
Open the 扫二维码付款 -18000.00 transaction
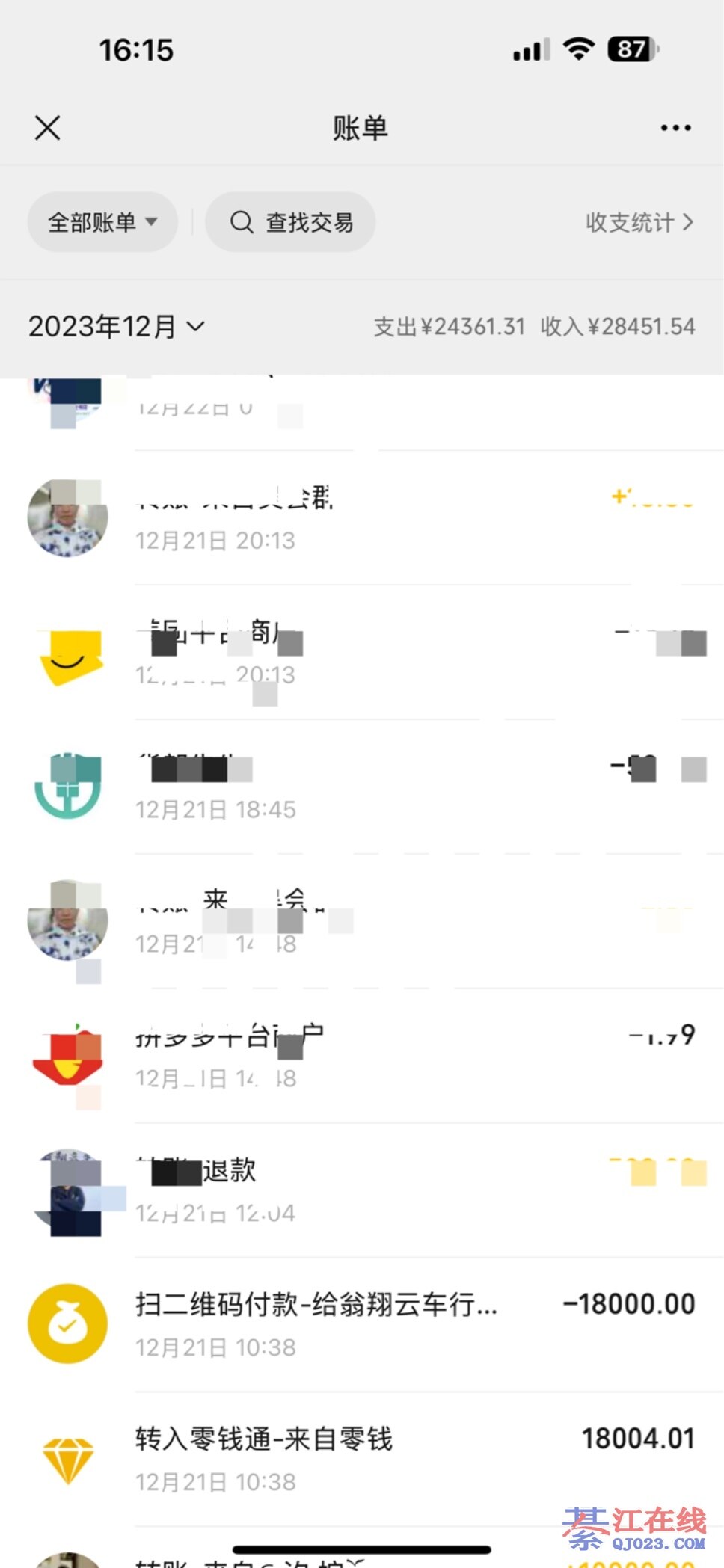click(362, 1323)
